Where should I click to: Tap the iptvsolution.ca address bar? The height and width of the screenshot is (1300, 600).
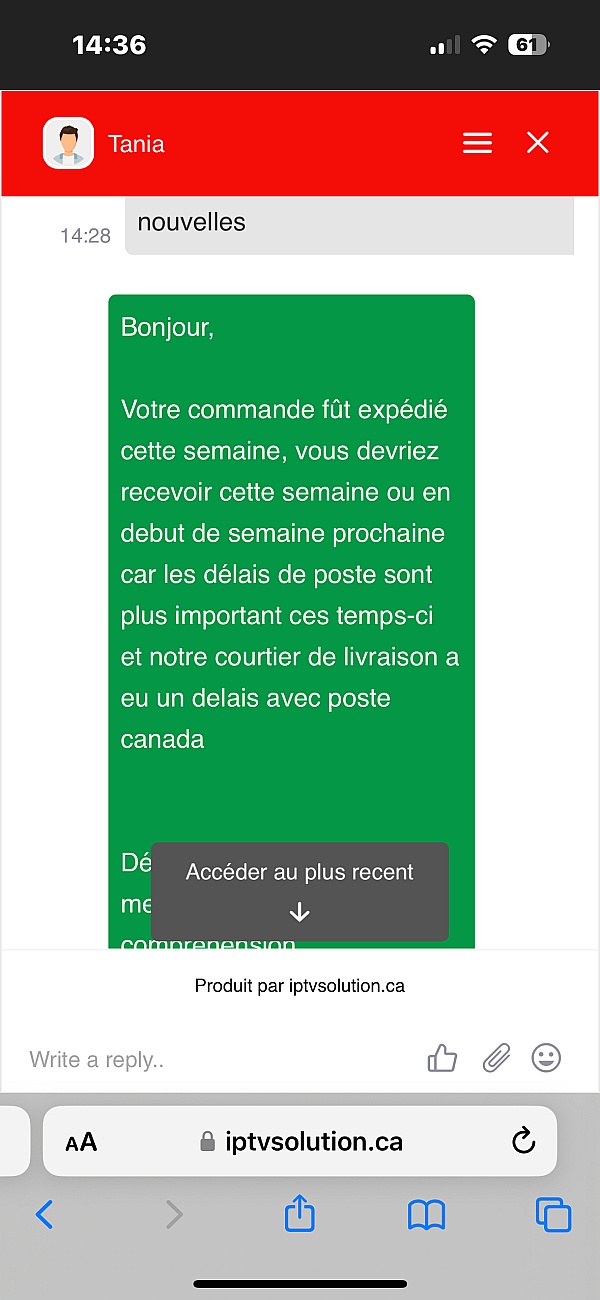click(x=300, y=1141)
